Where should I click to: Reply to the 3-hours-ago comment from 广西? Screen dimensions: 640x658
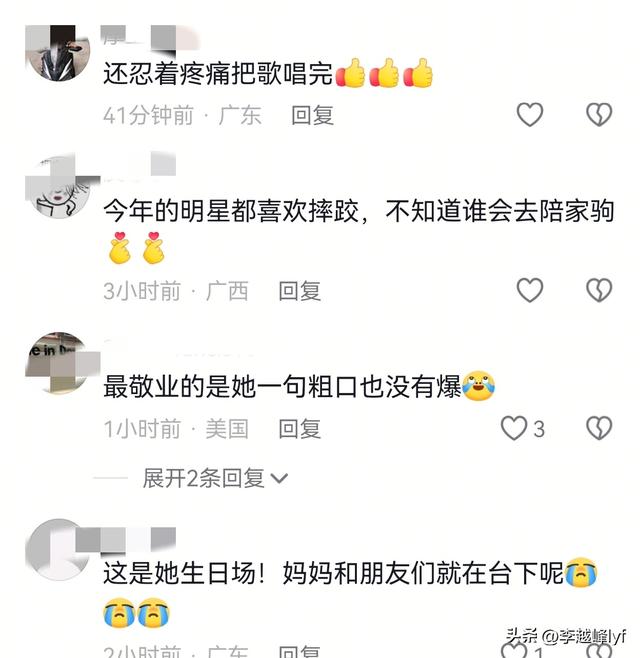click(x=299, y=291)
